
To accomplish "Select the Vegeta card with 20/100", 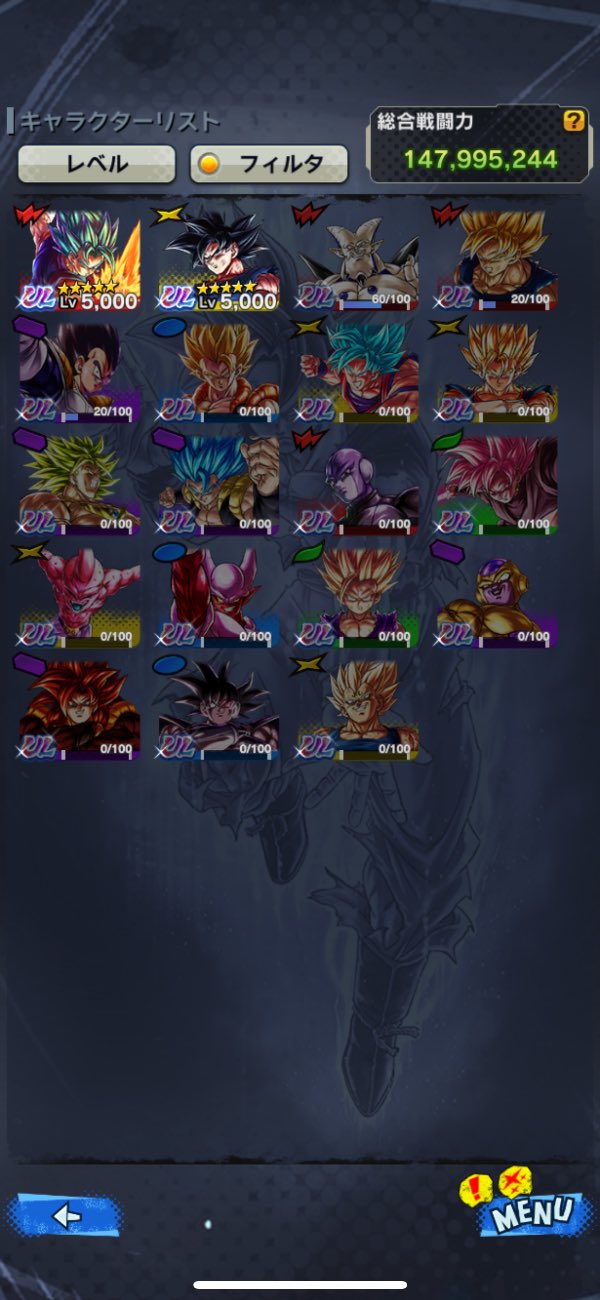I will click(x=79, y=370).
